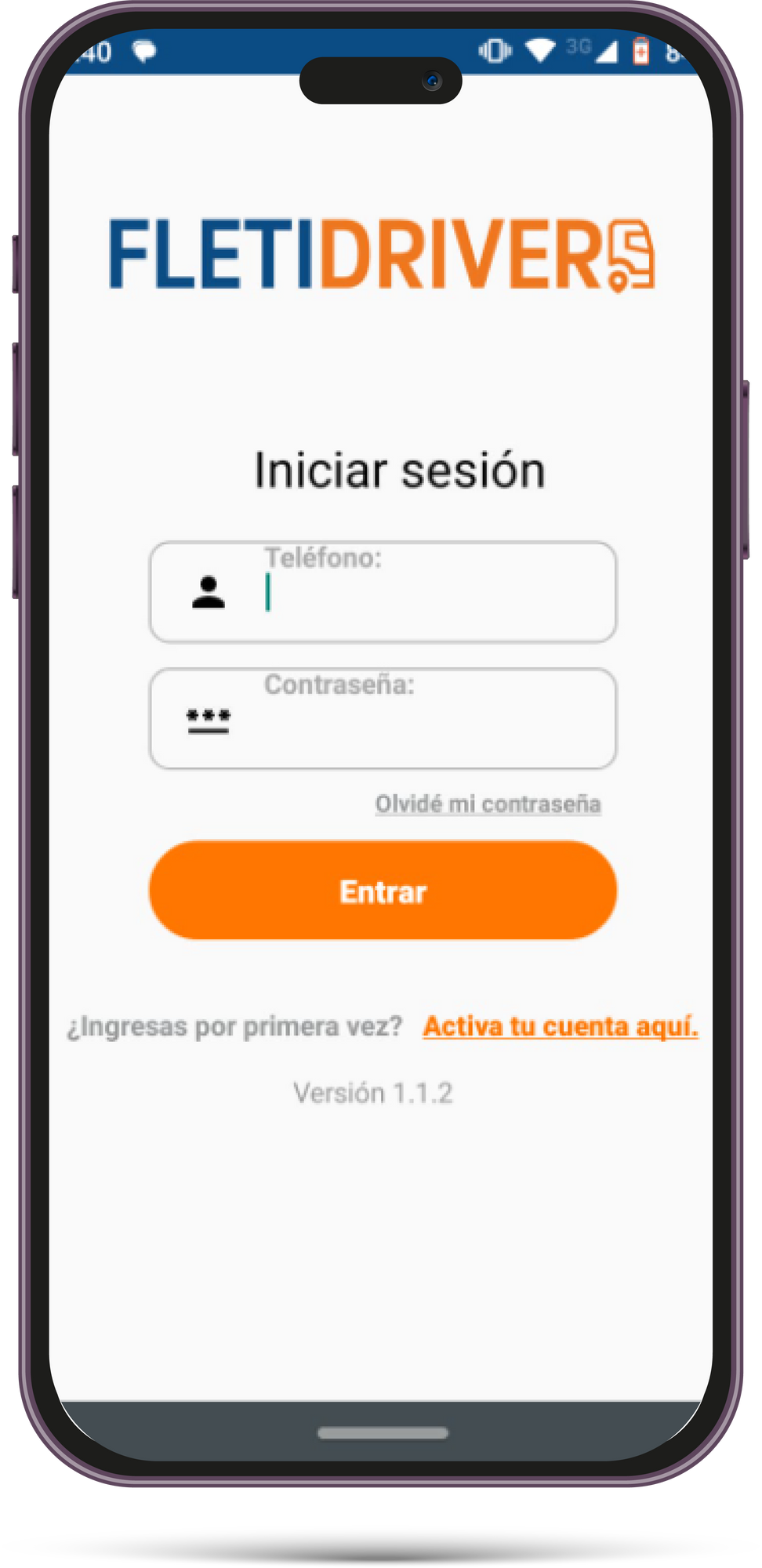Tap the Teléfono input field
Image resolution: width=762 pixels, height=1568 pixels.
pyautogui.click(x=423, y=594)
